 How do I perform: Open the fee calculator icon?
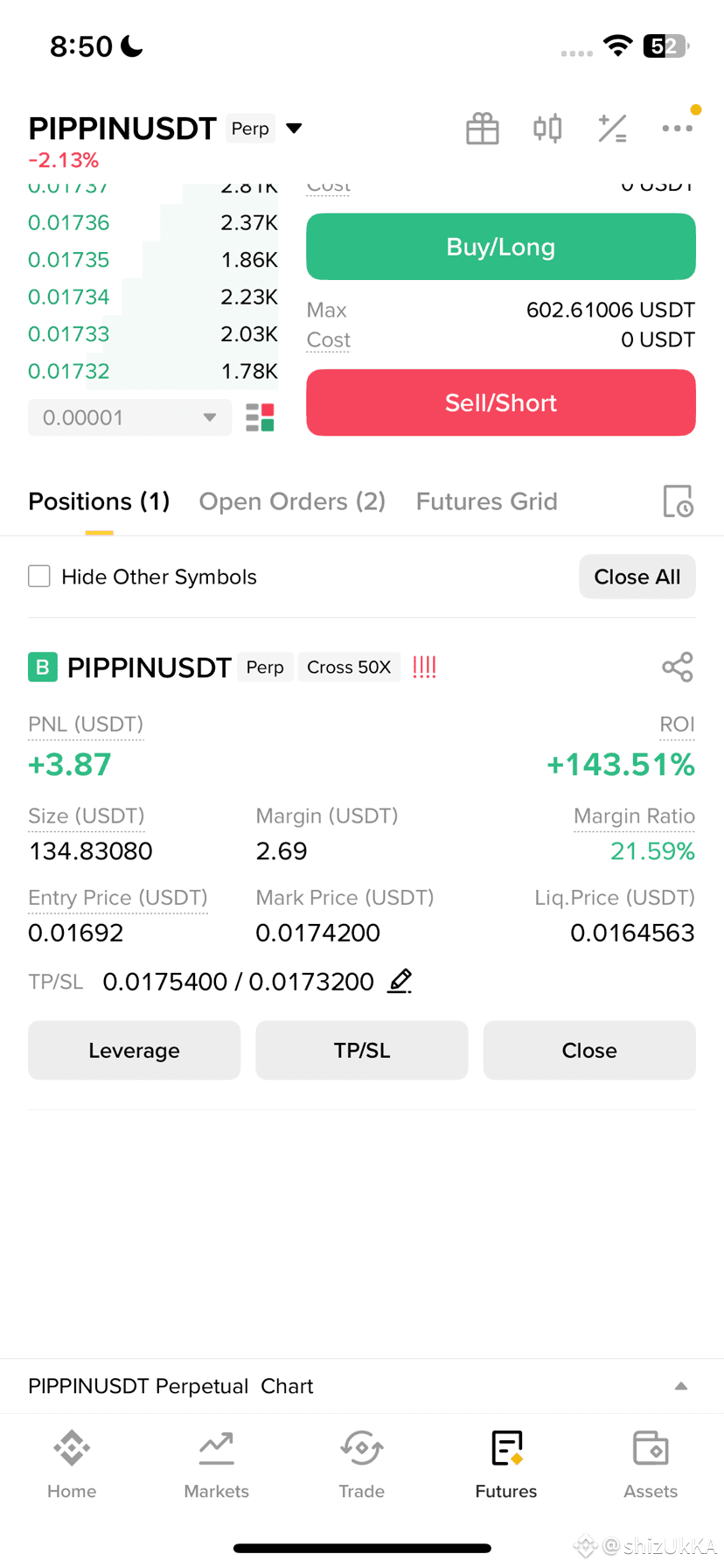coord(612,129)
